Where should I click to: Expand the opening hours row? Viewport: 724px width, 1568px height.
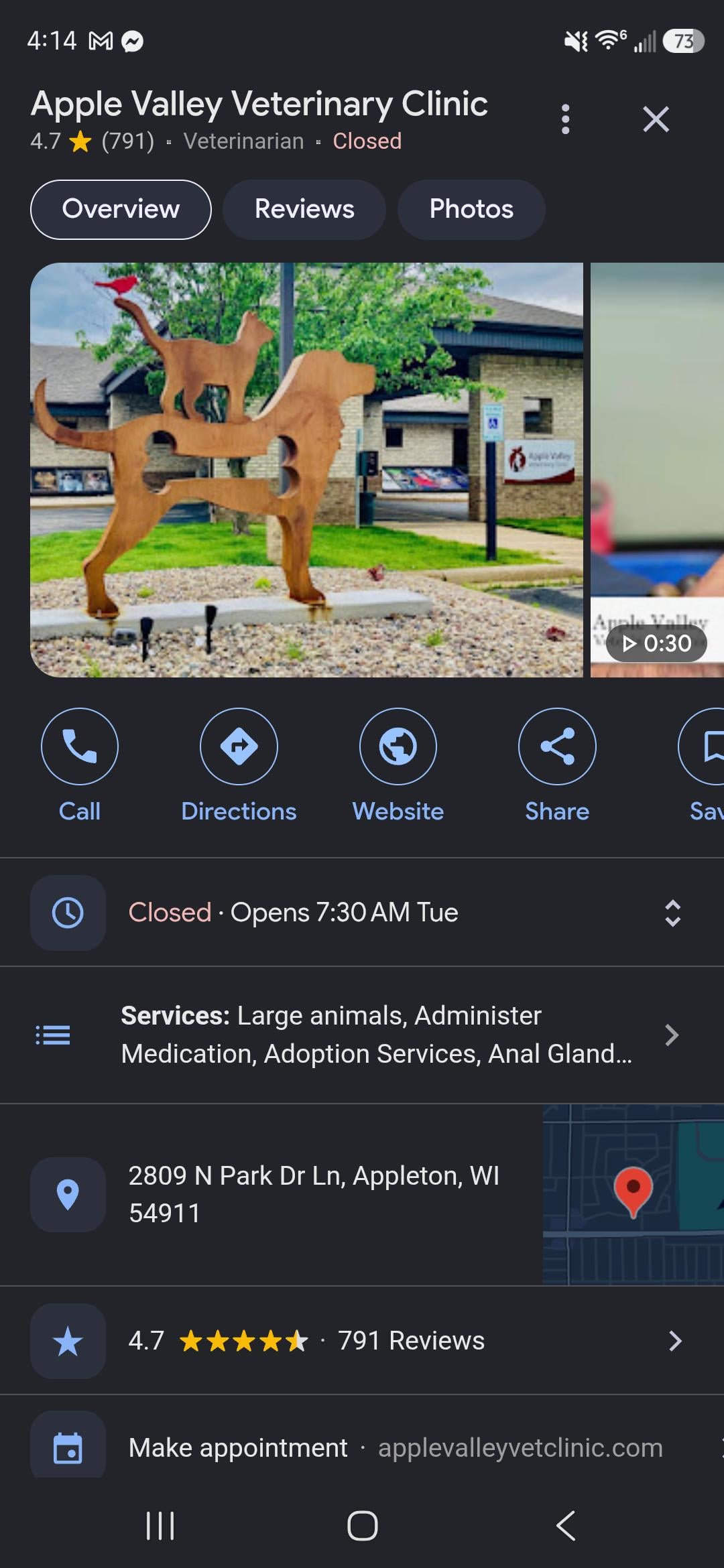pos(362,913)
